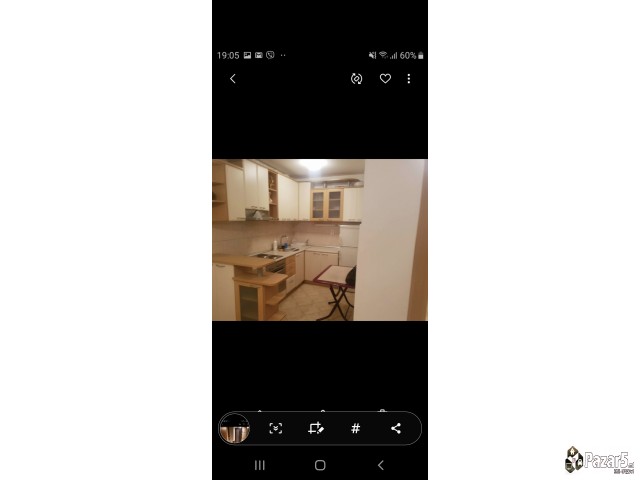Go to the home screen
This screenshot has width=640, height=480.
coord(320,465)
